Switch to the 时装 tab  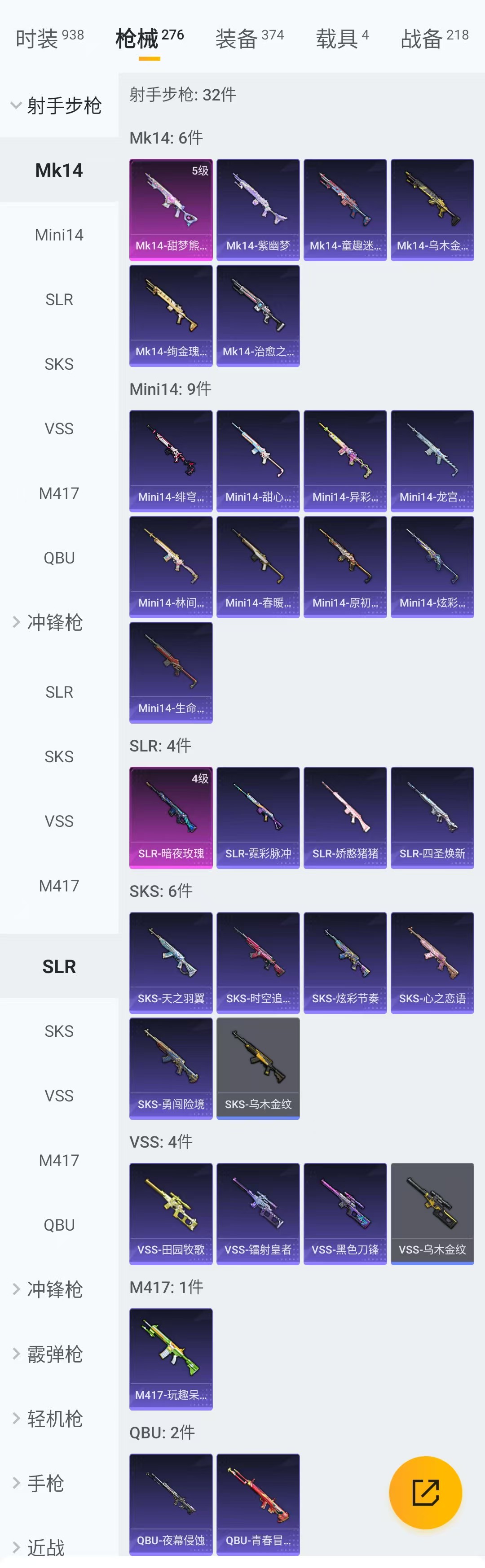coord(49,38)
